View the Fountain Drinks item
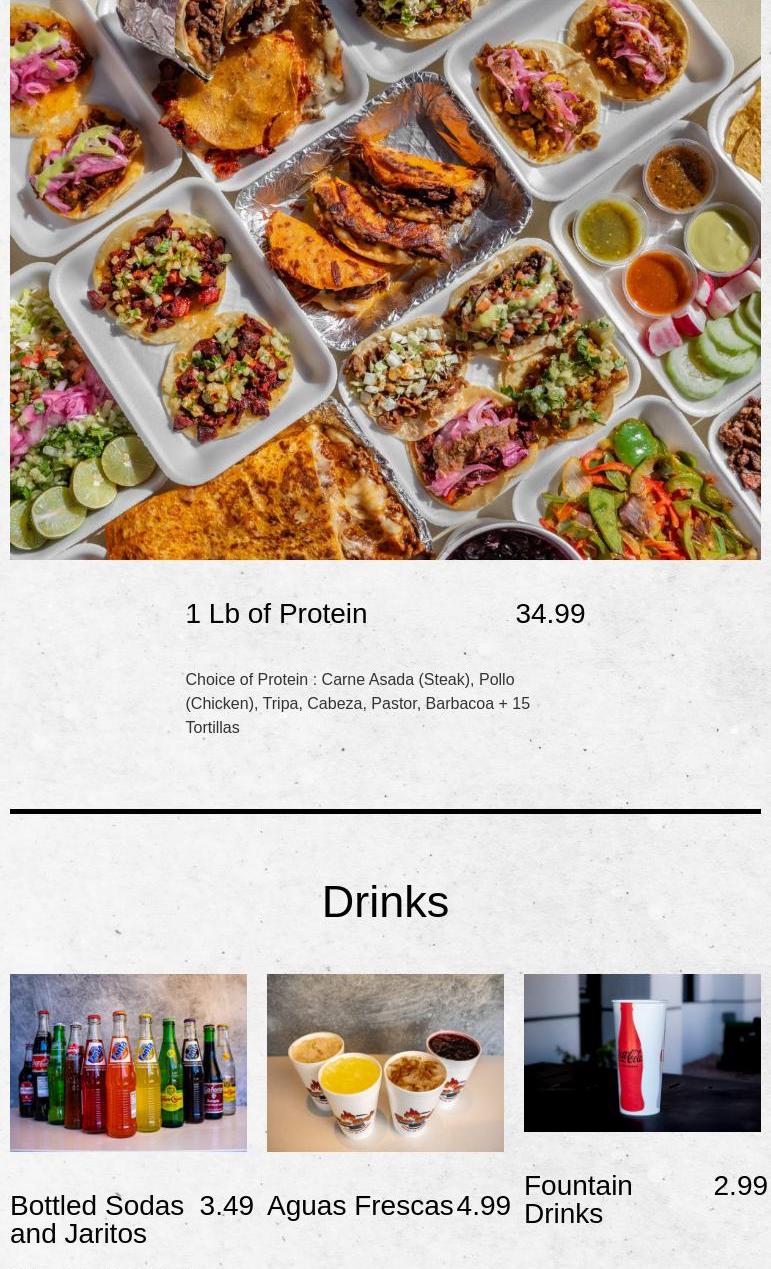The image size is (771, 1269). tap(578, 1198)
